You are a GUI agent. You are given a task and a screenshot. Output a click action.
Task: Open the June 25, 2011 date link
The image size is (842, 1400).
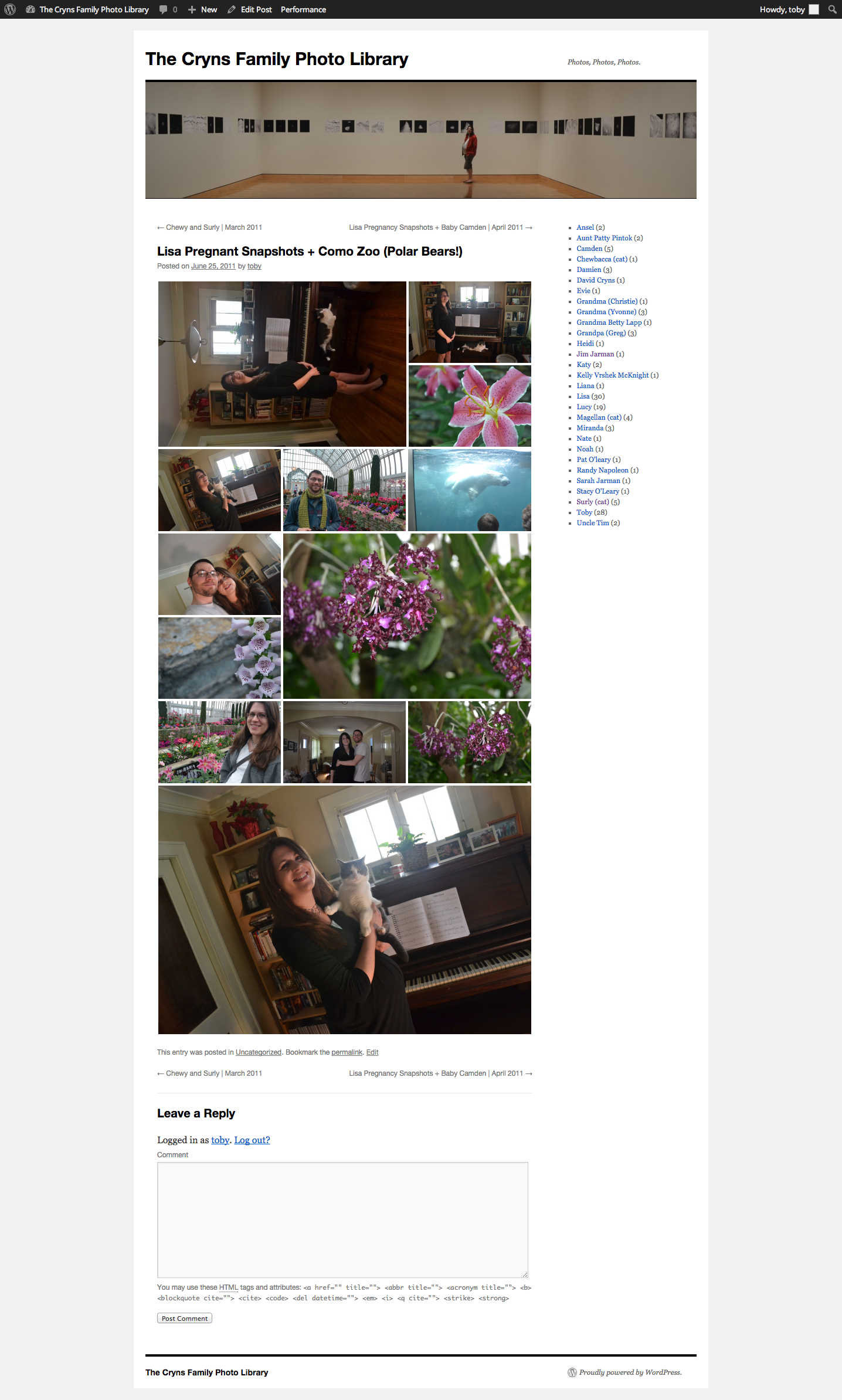[213, 266]
